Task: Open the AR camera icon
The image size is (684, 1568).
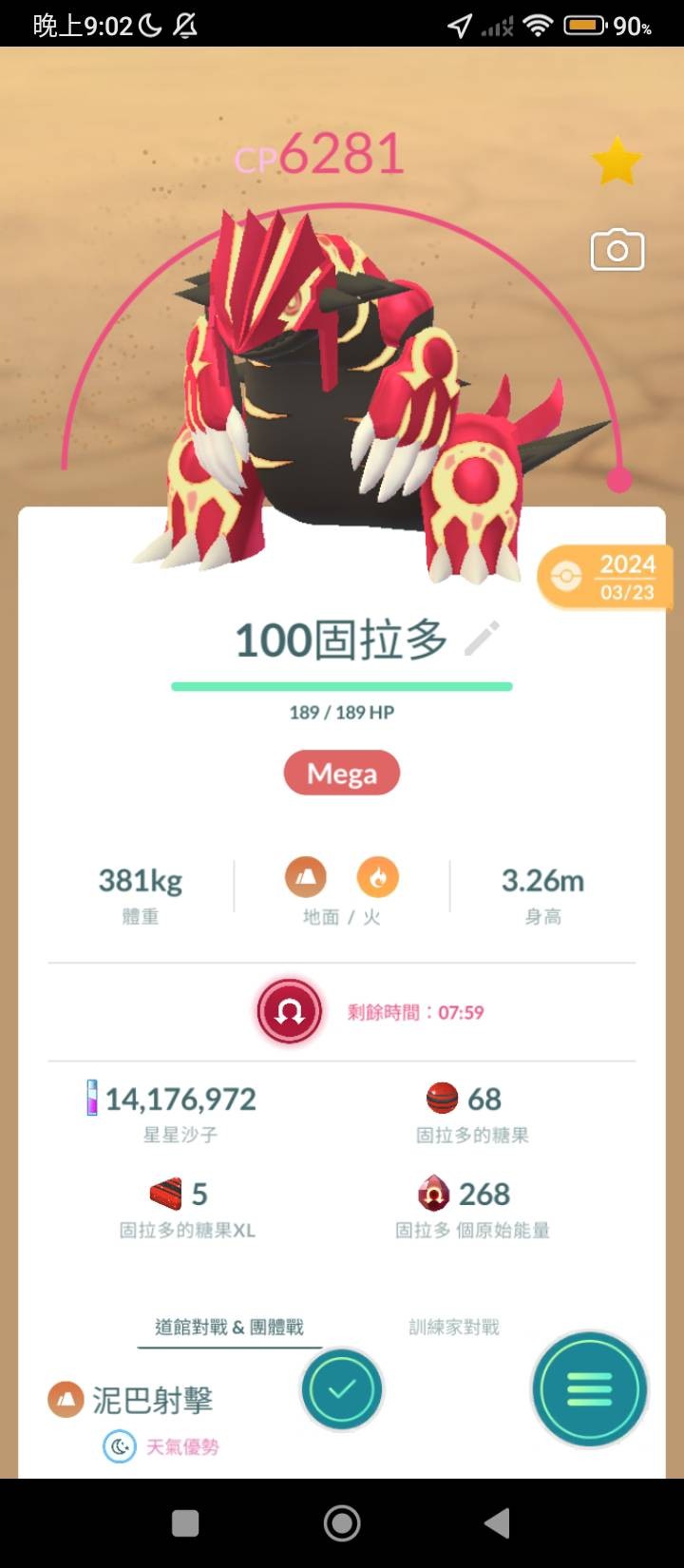Action: (x=617, y=251)
